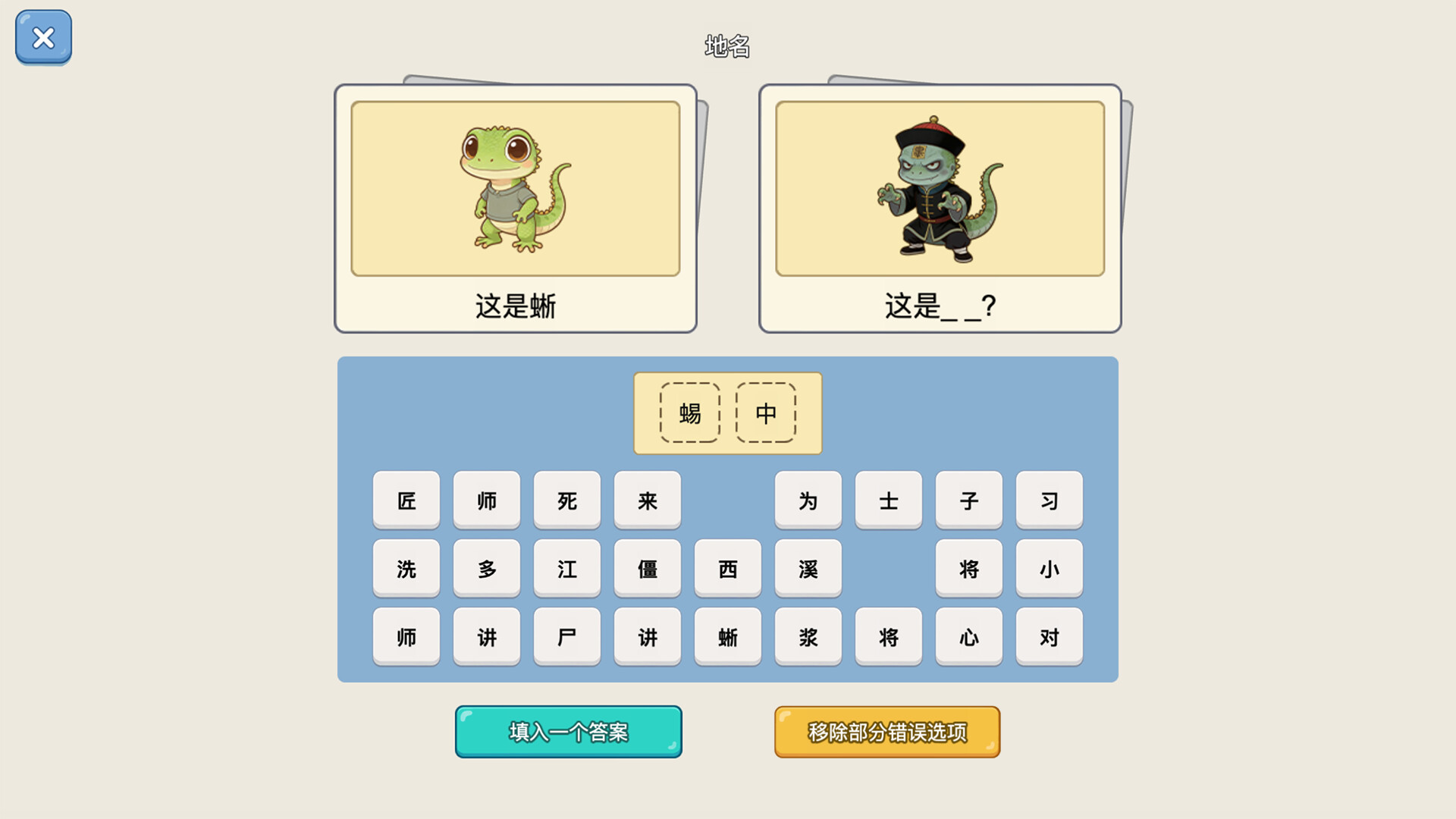Remove 蜴 from the first answer slot
The image size is (1456, 819).
[689, 413]
